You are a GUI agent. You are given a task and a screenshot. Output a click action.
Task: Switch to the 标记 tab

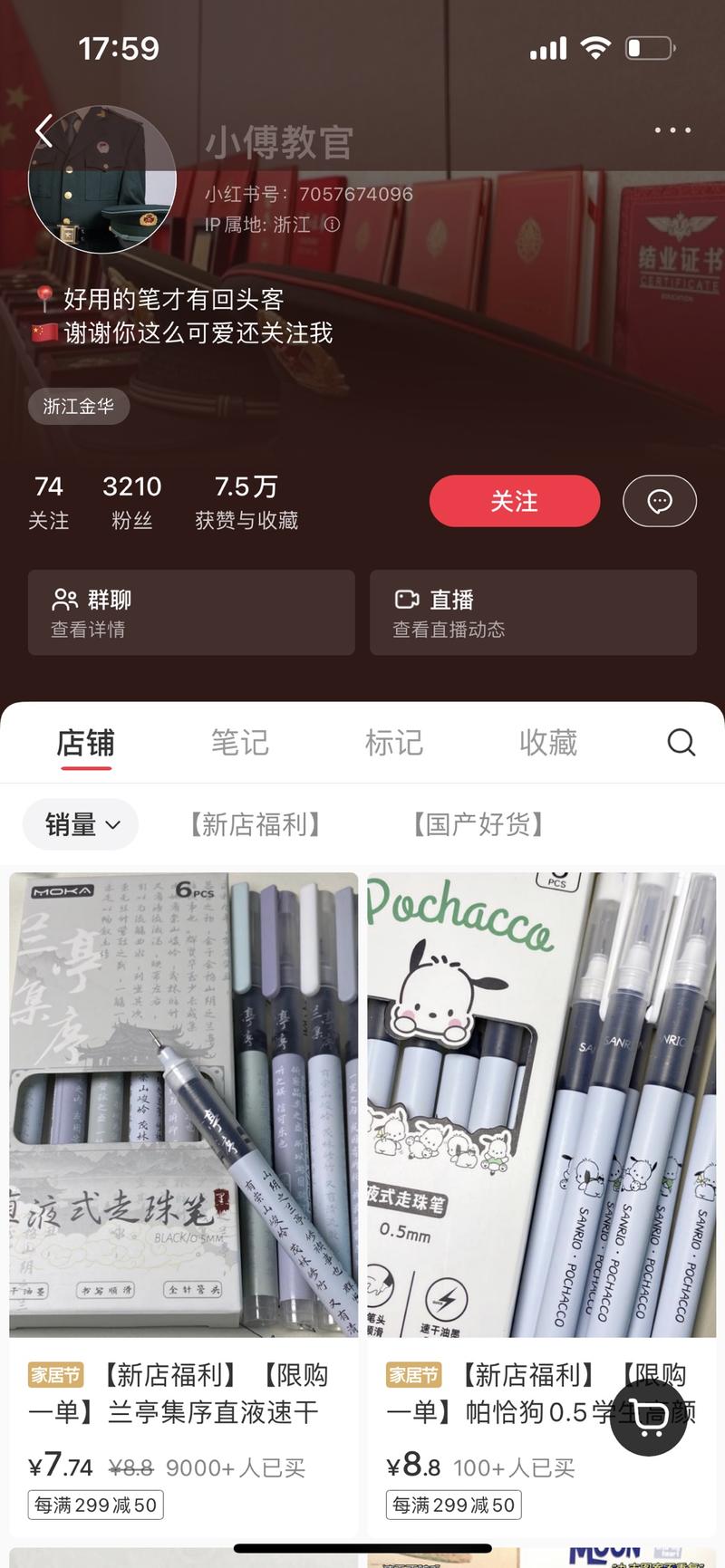pyautogui.click(x=393, y=743)
